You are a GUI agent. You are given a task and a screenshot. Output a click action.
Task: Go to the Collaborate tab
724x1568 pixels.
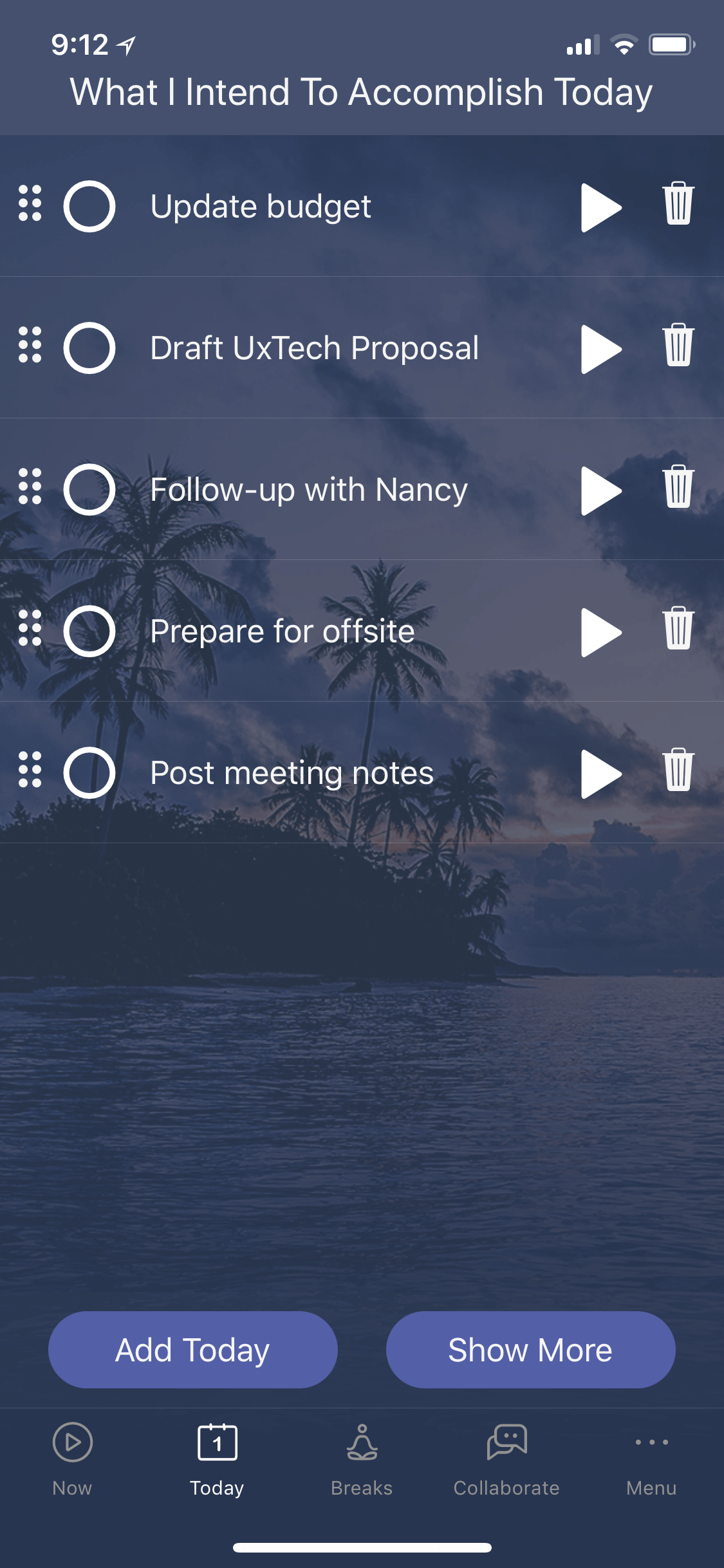[x=506, y=1459]
